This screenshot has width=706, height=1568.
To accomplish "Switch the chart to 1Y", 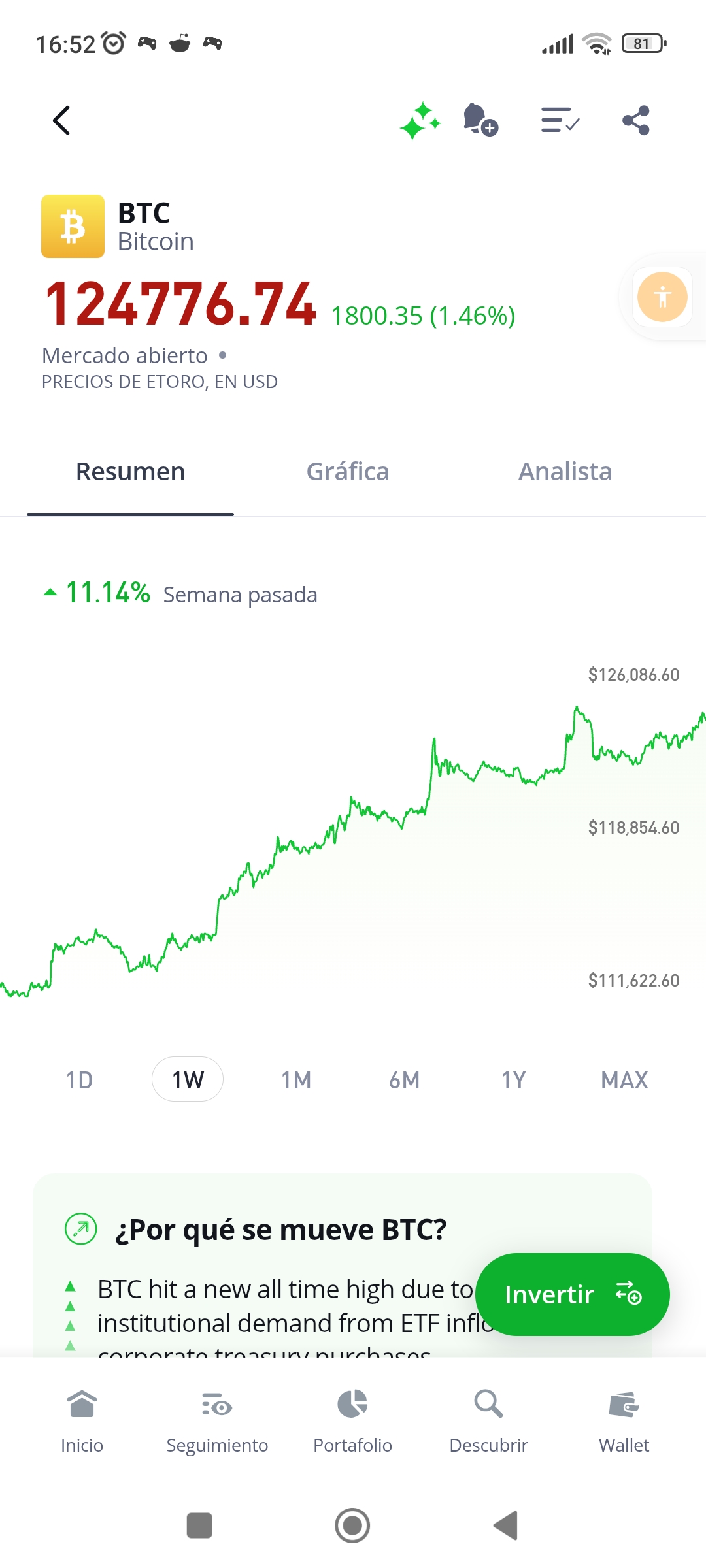I will pos(514,1080).
